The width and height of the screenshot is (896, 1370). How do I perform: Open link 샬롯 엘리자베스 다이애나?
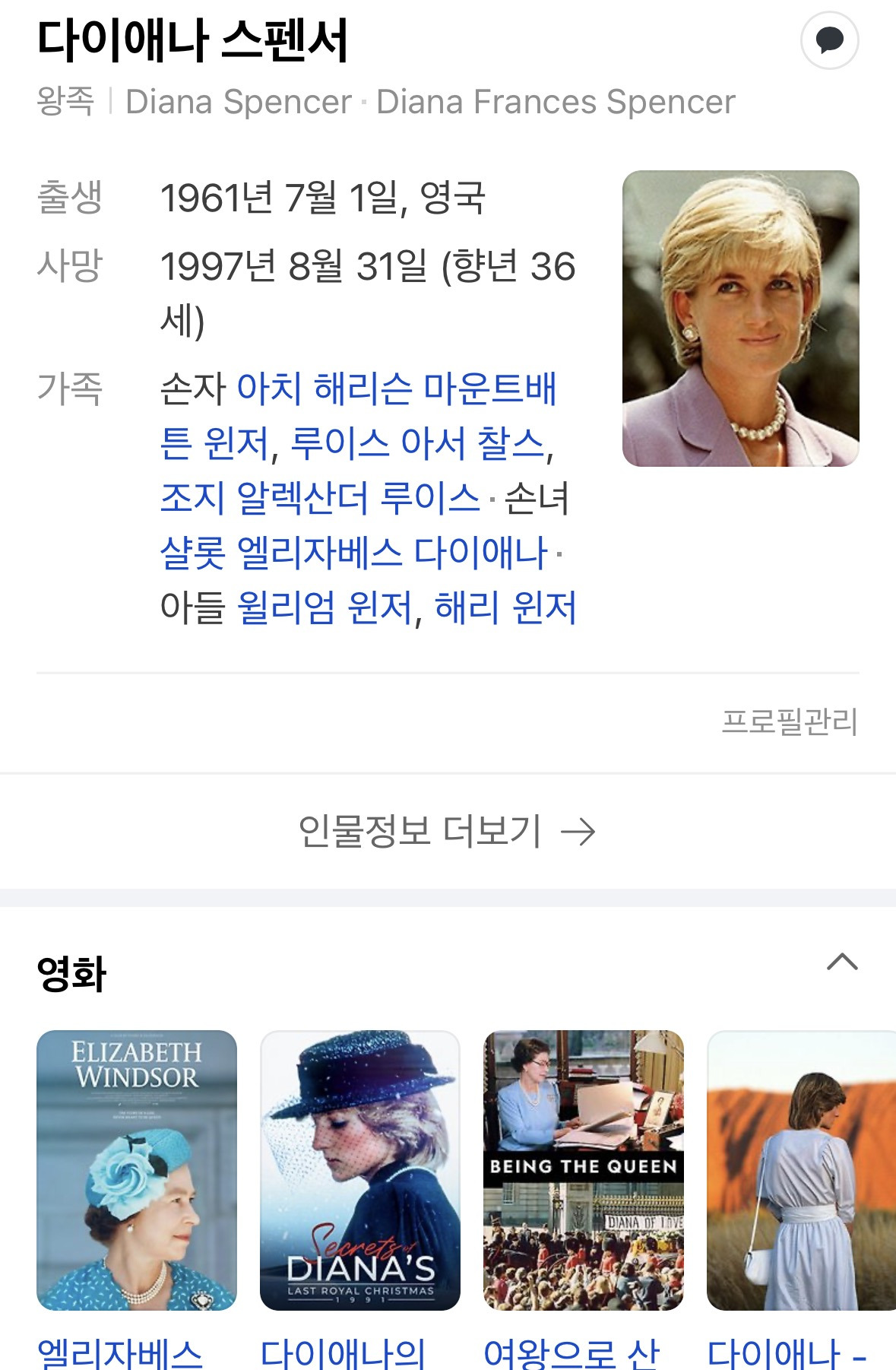(354, 553)
